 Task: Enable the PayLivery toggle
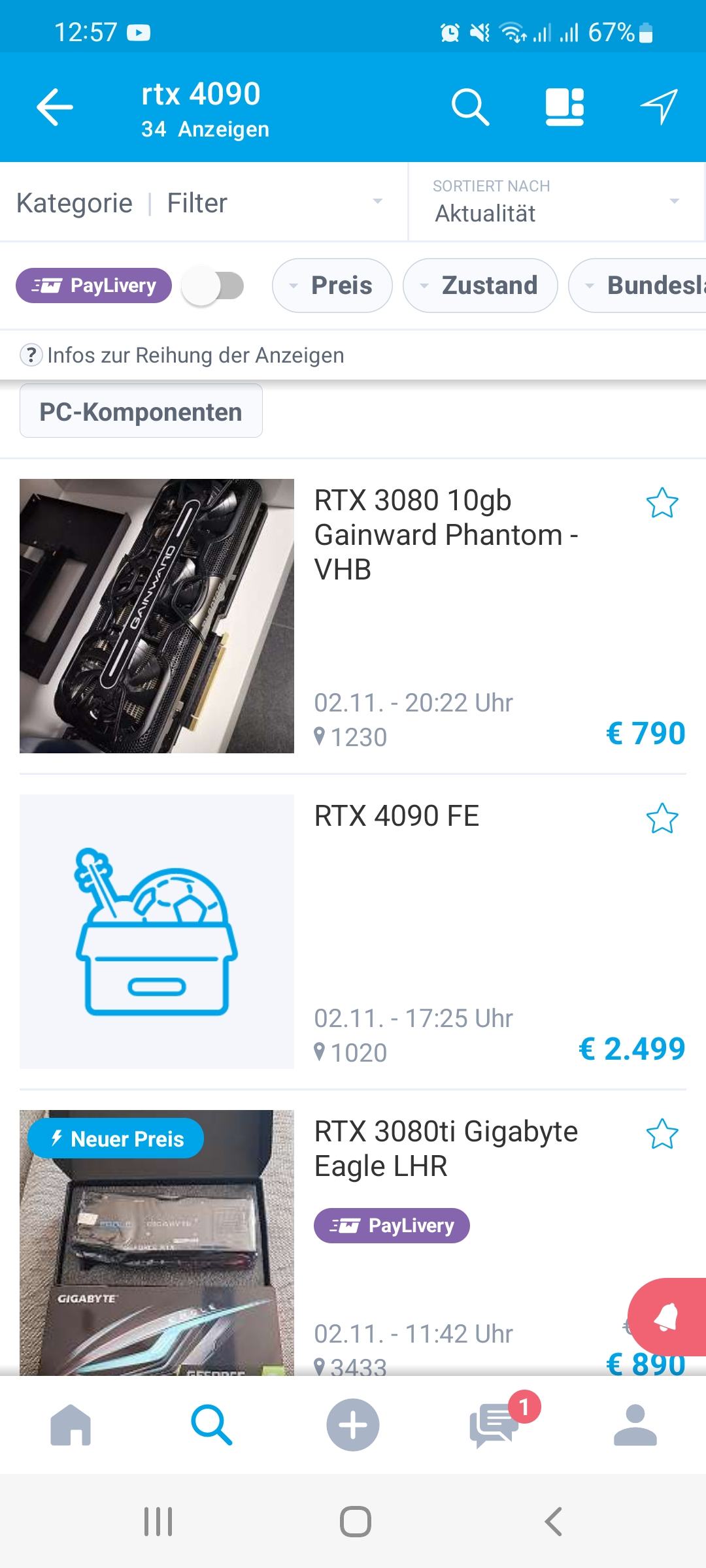click(x=212, y=286)
